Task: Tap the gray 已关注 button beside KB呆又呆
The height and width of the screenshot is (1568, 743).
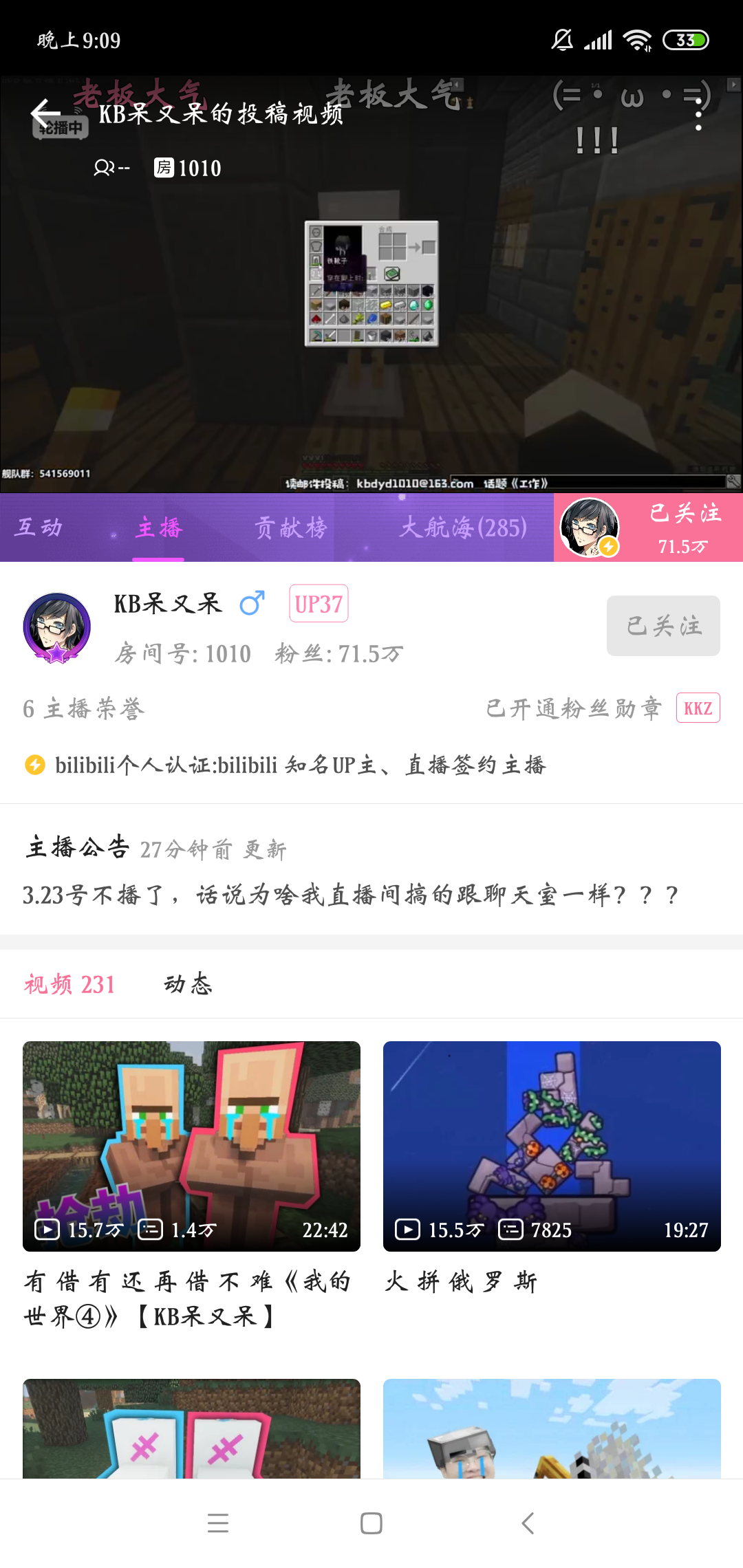Action: click(663, 625)
